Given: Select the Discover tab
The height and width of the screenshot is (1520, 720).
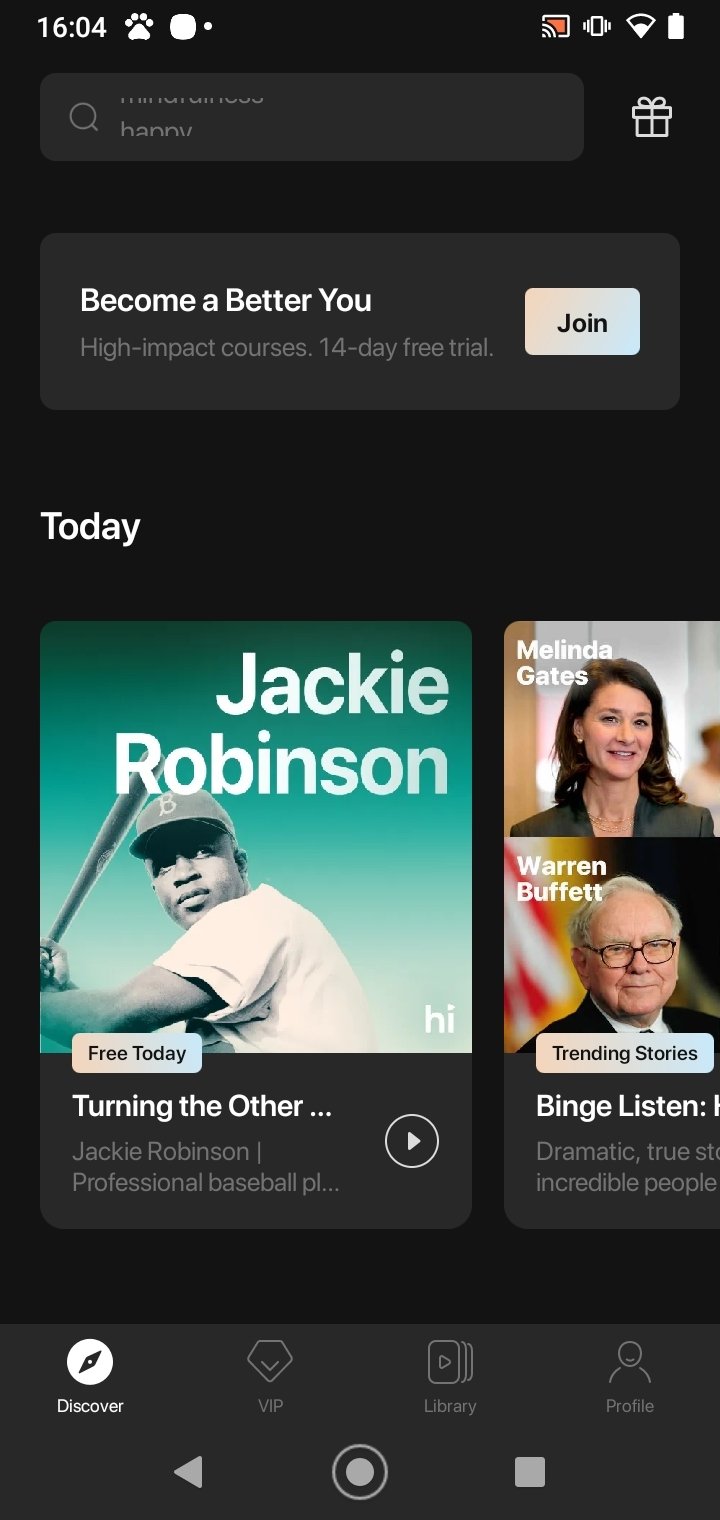Looking at the screenshot, I should tap(90, 1377).
